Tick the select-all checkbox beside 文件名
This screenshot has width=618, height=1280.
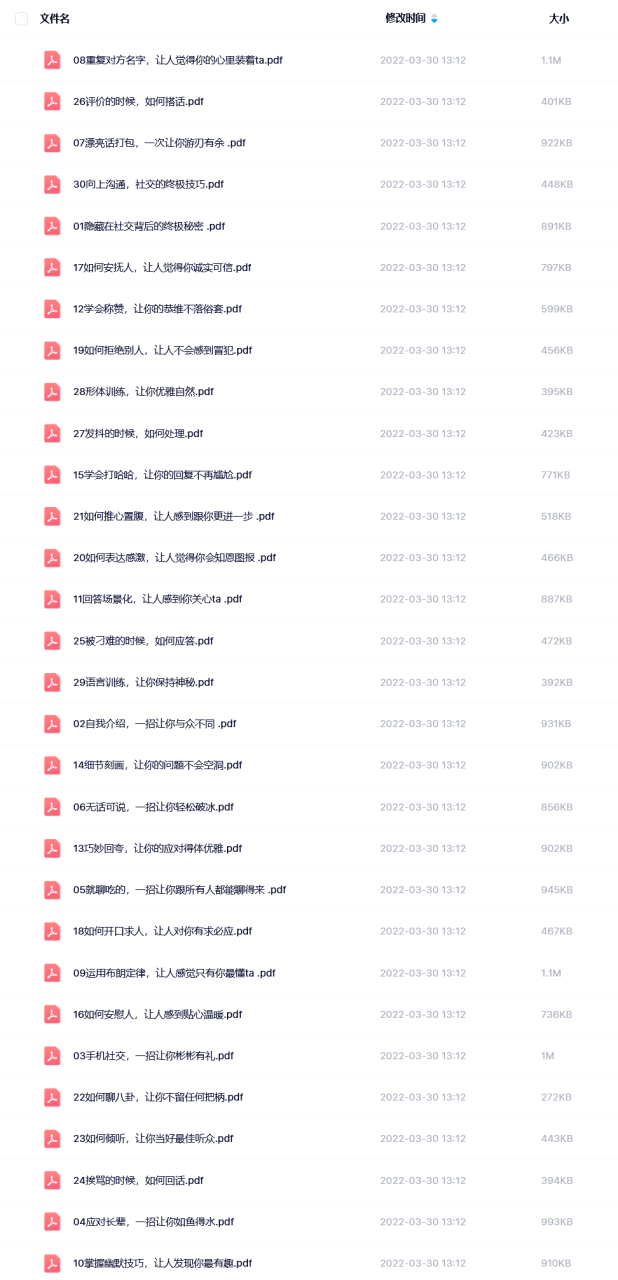click(x=21, y=19)
